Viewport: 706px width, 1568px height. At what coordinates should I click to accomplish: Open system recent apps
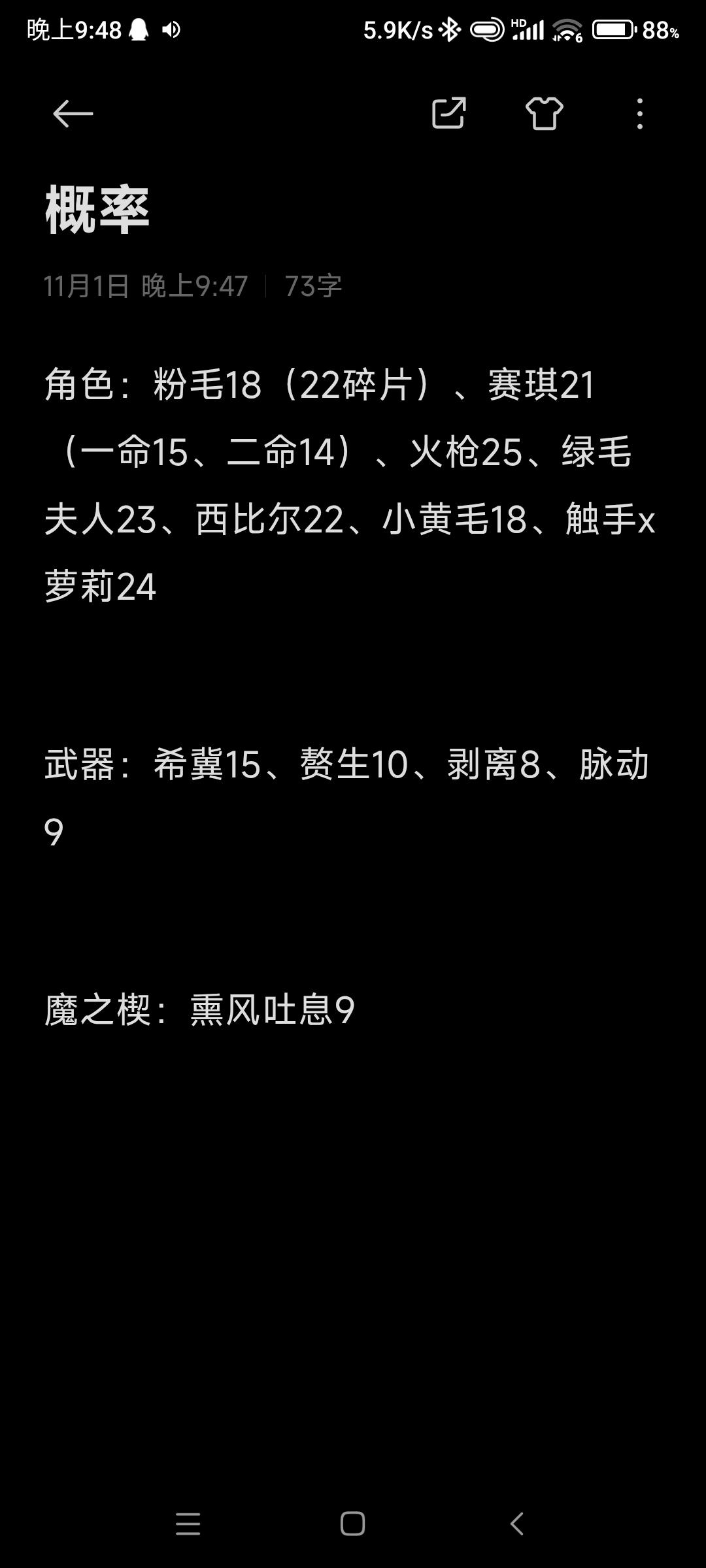click(x=188, y=1524)
